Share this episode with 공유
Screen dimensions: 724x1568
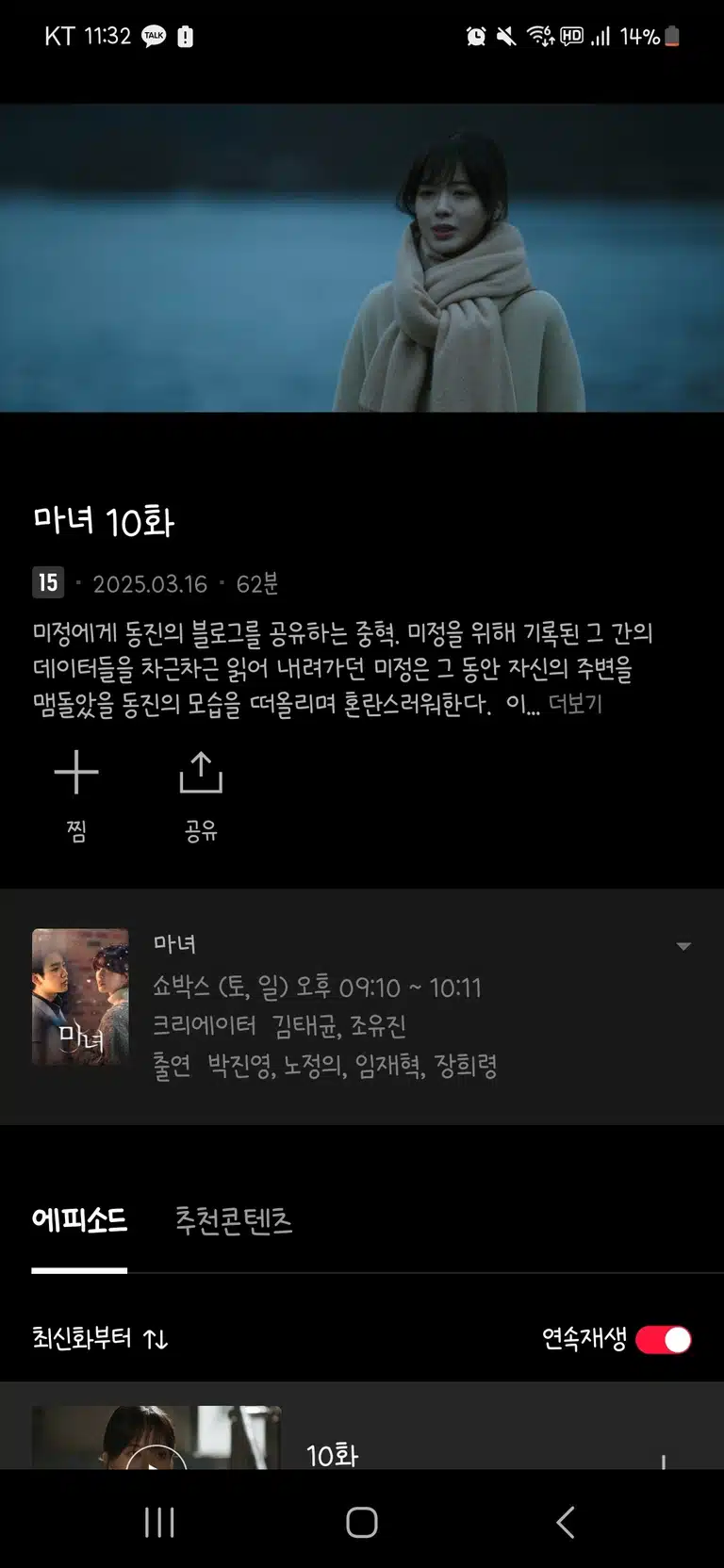tap(201, 796)
